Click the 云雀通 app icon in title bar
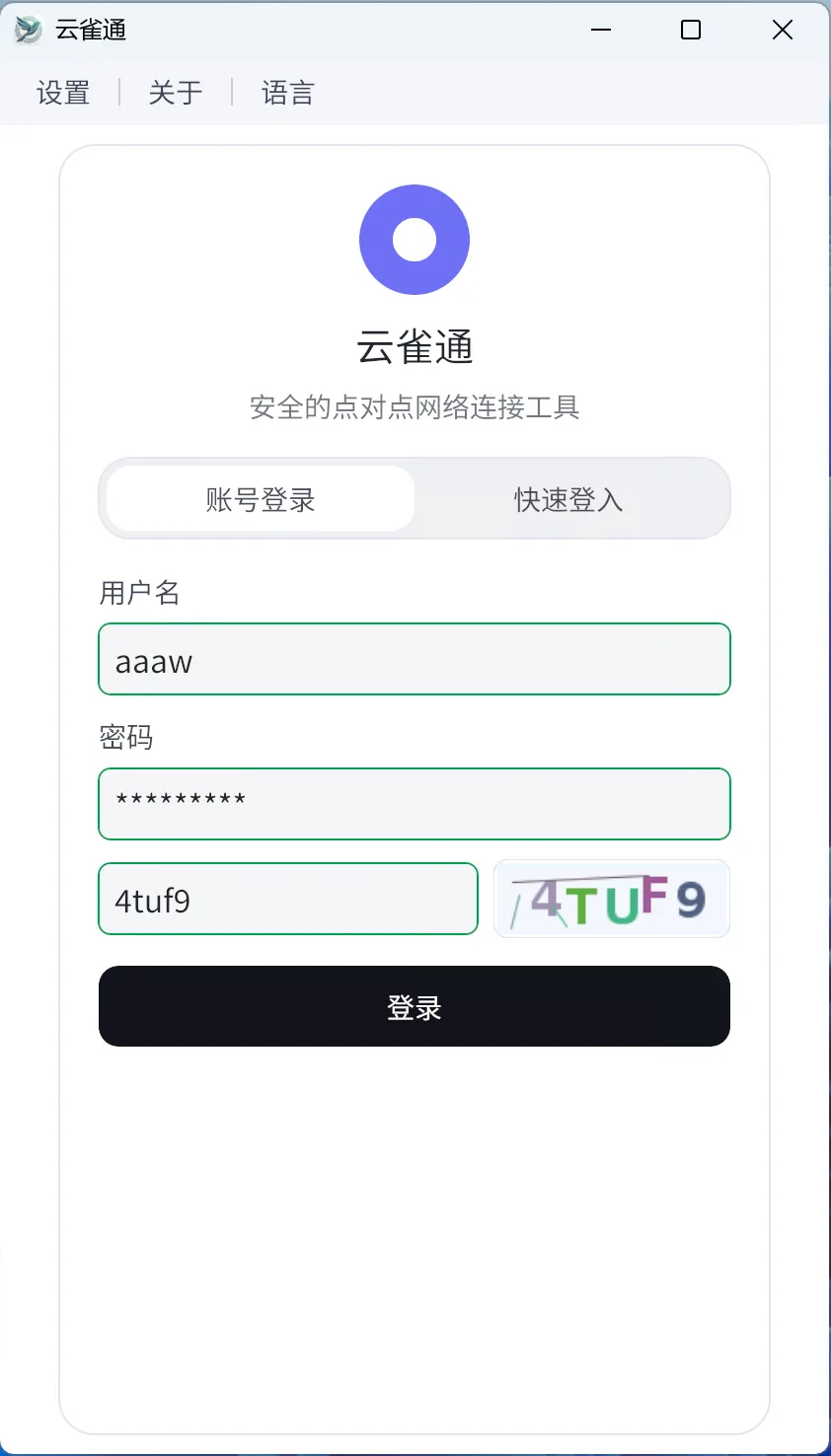 point(26,30)
